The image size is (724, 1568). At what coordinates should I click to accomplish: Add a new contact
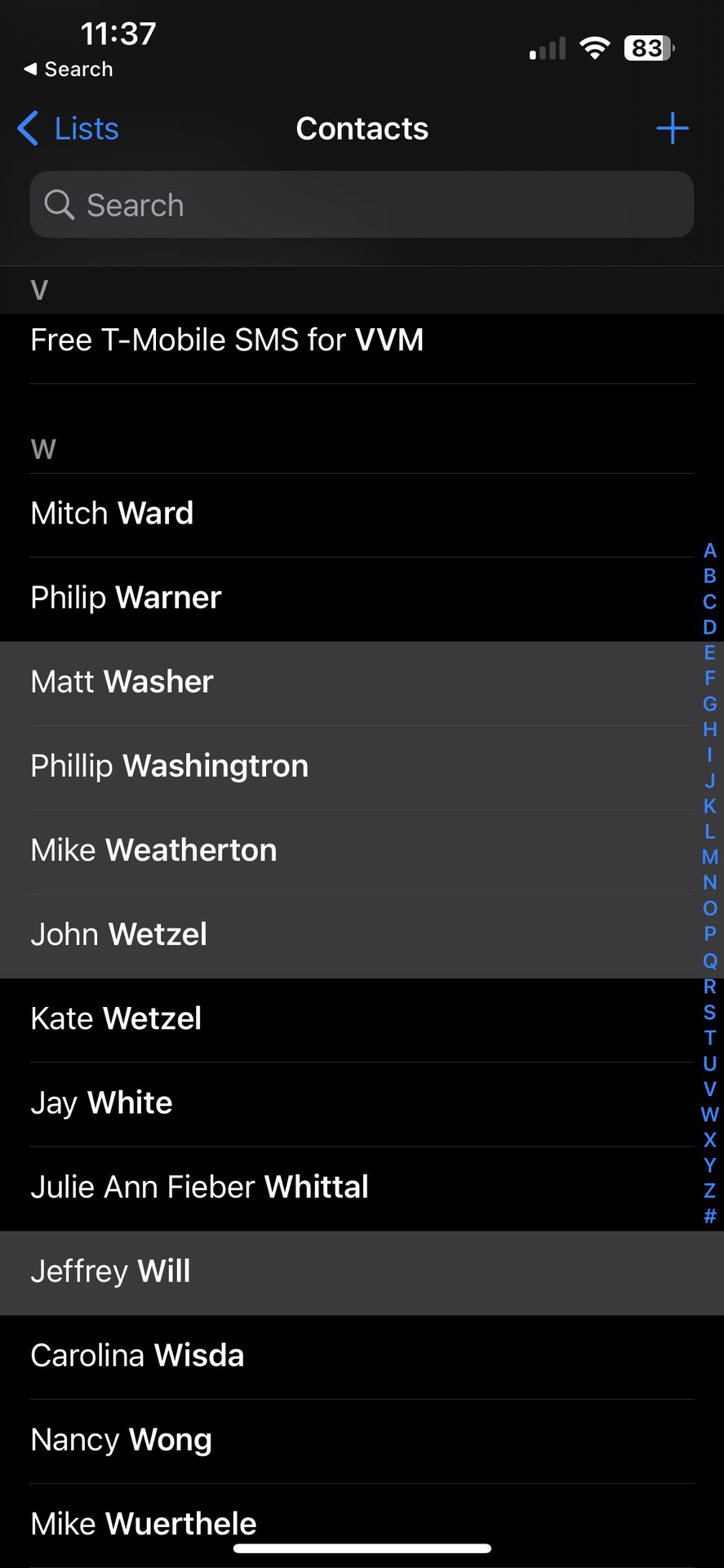point(672,129)
